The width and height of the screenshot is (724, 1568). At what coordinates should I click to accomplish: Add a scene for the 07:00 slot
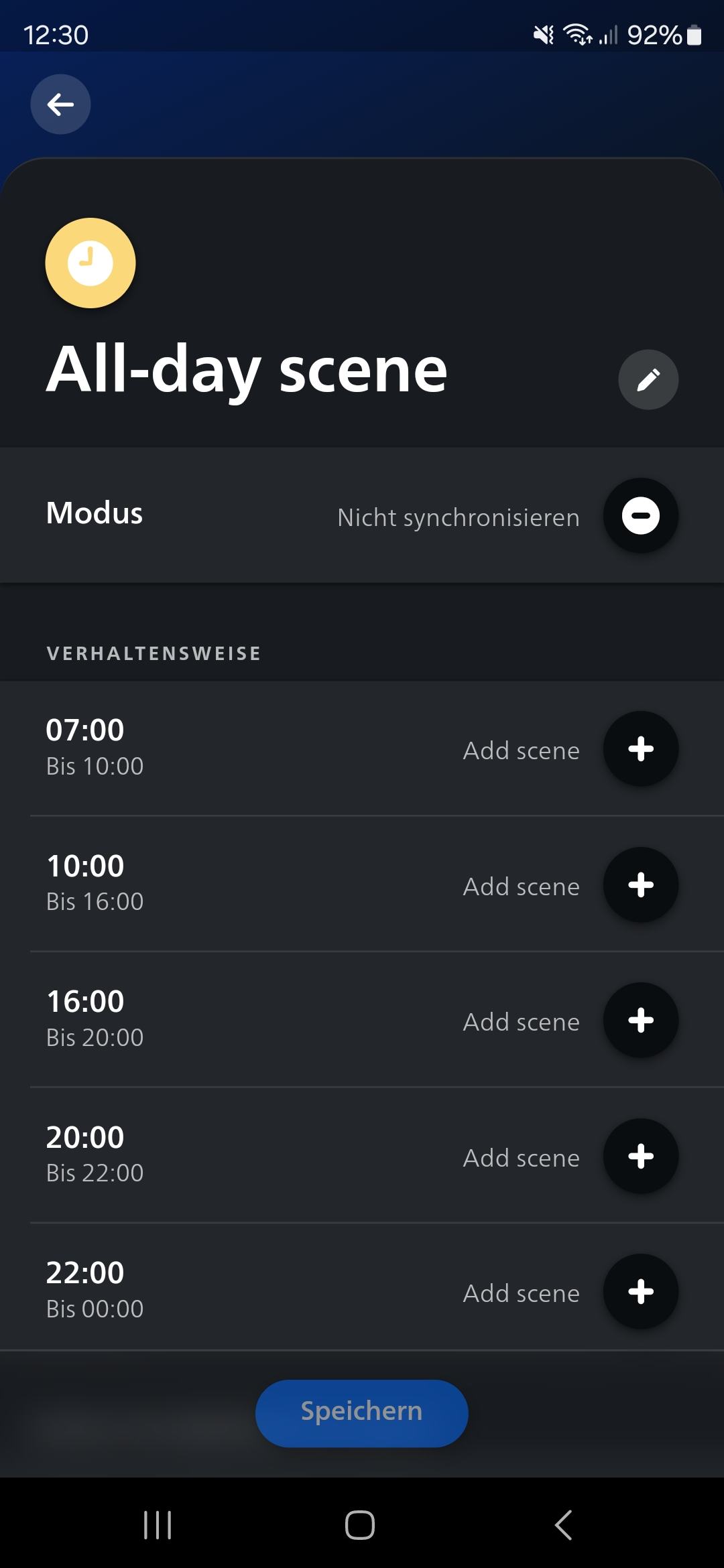[640, 748]
